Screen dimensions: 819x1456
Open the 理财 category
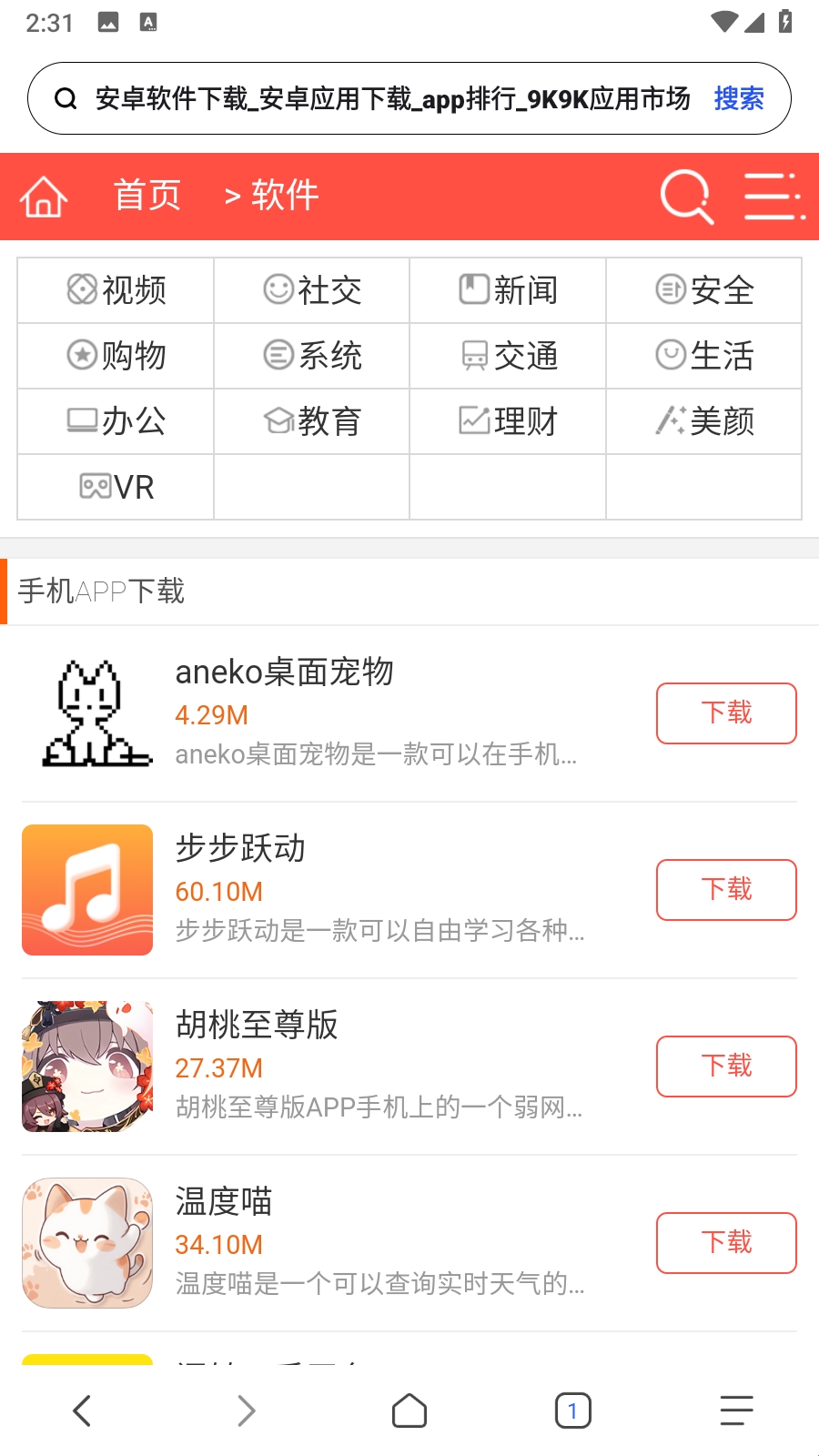tap(508, 421)
